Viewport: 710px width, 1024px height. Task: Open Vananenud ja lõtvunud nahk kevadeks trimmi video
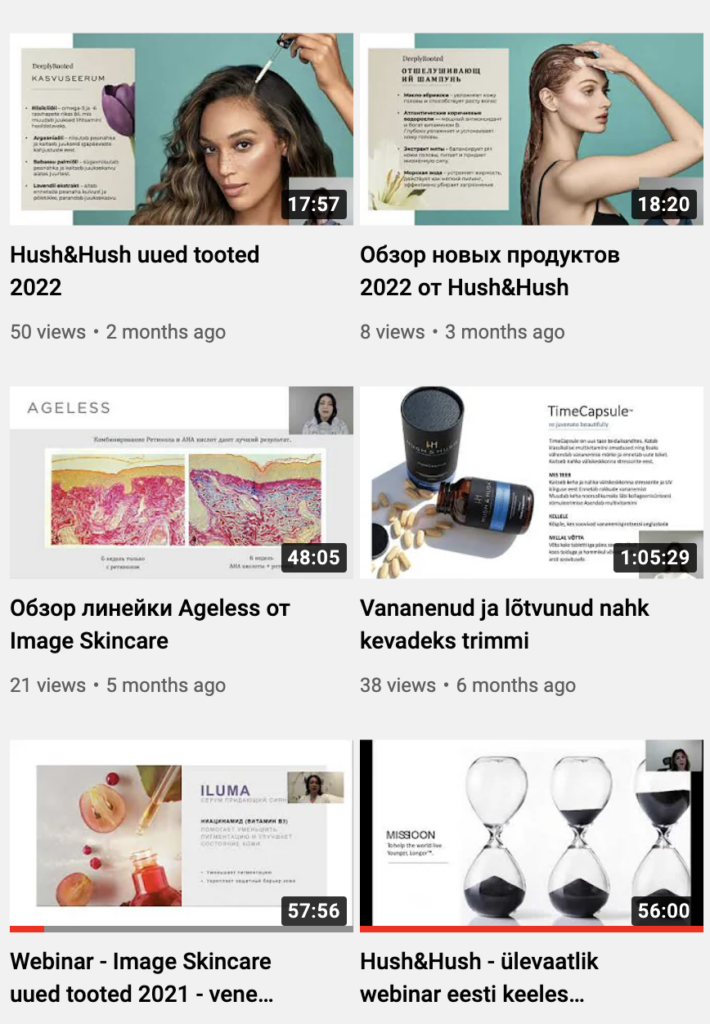(531, 482)
